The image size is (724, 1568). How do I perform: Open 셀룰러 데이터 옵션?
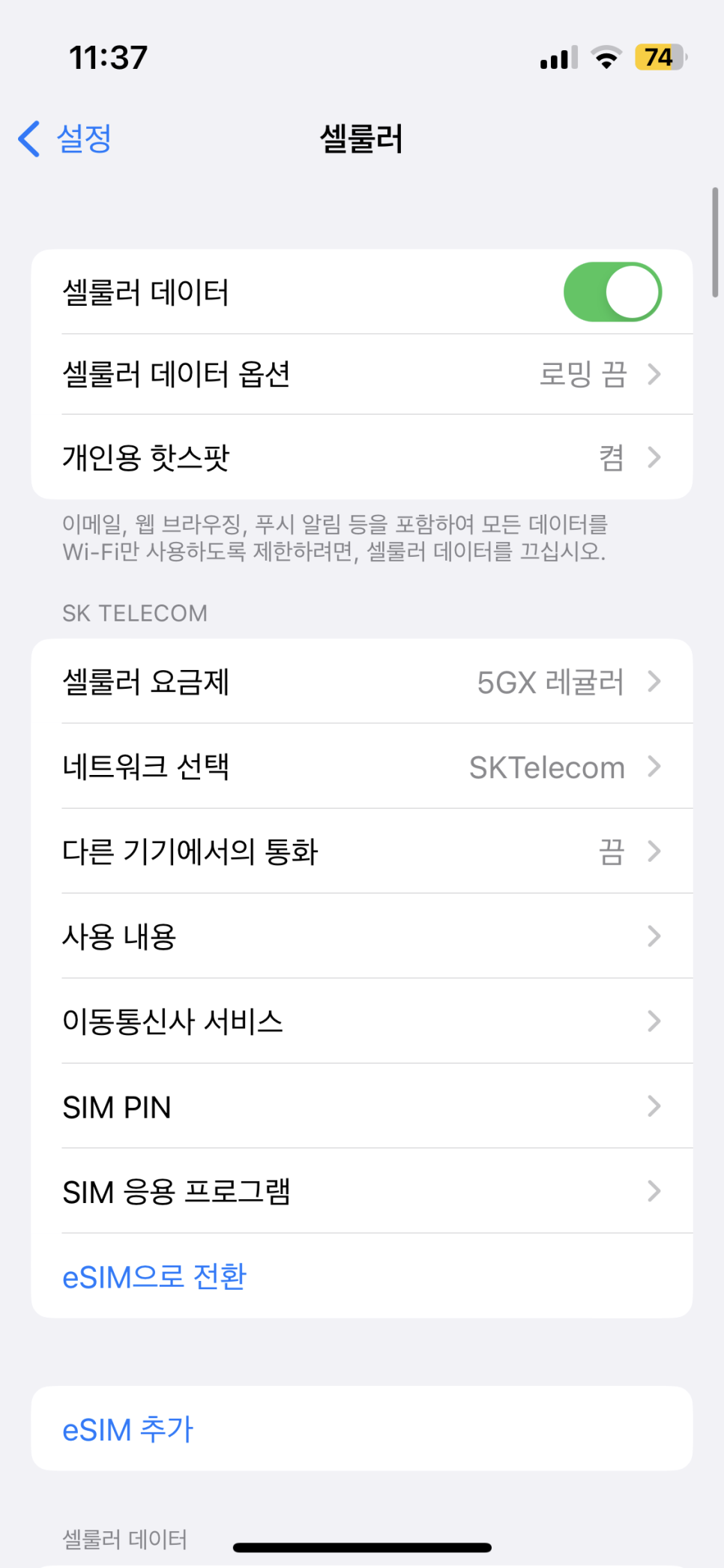pos(362,374)
